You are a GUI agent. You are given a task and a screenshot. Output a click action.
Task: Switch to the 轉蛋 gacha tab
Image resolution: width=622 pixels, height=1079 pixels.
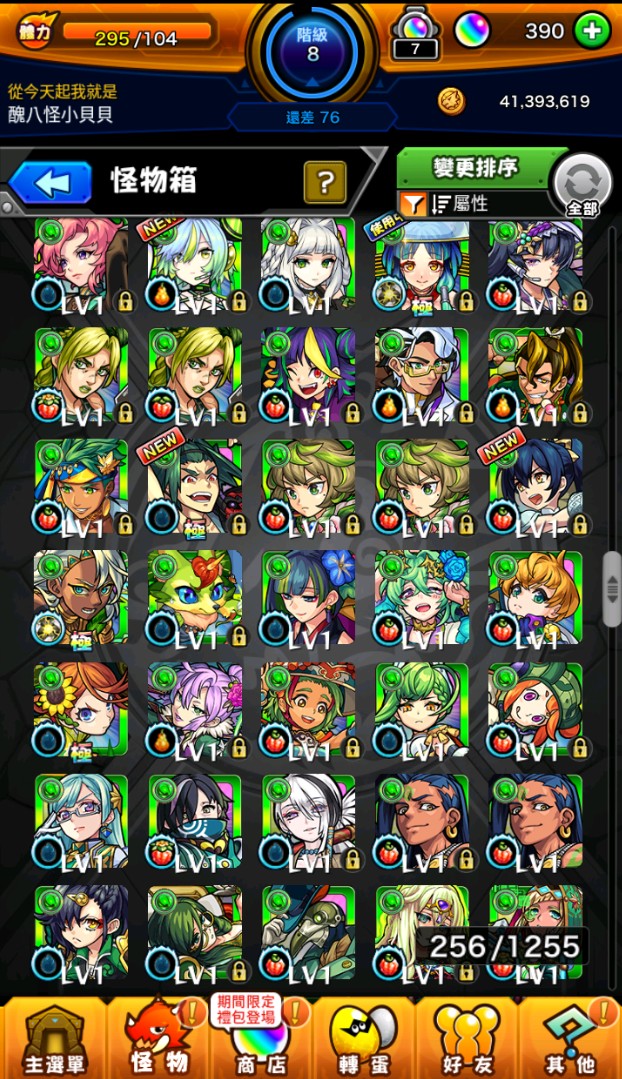click(x=364, y=1037)
